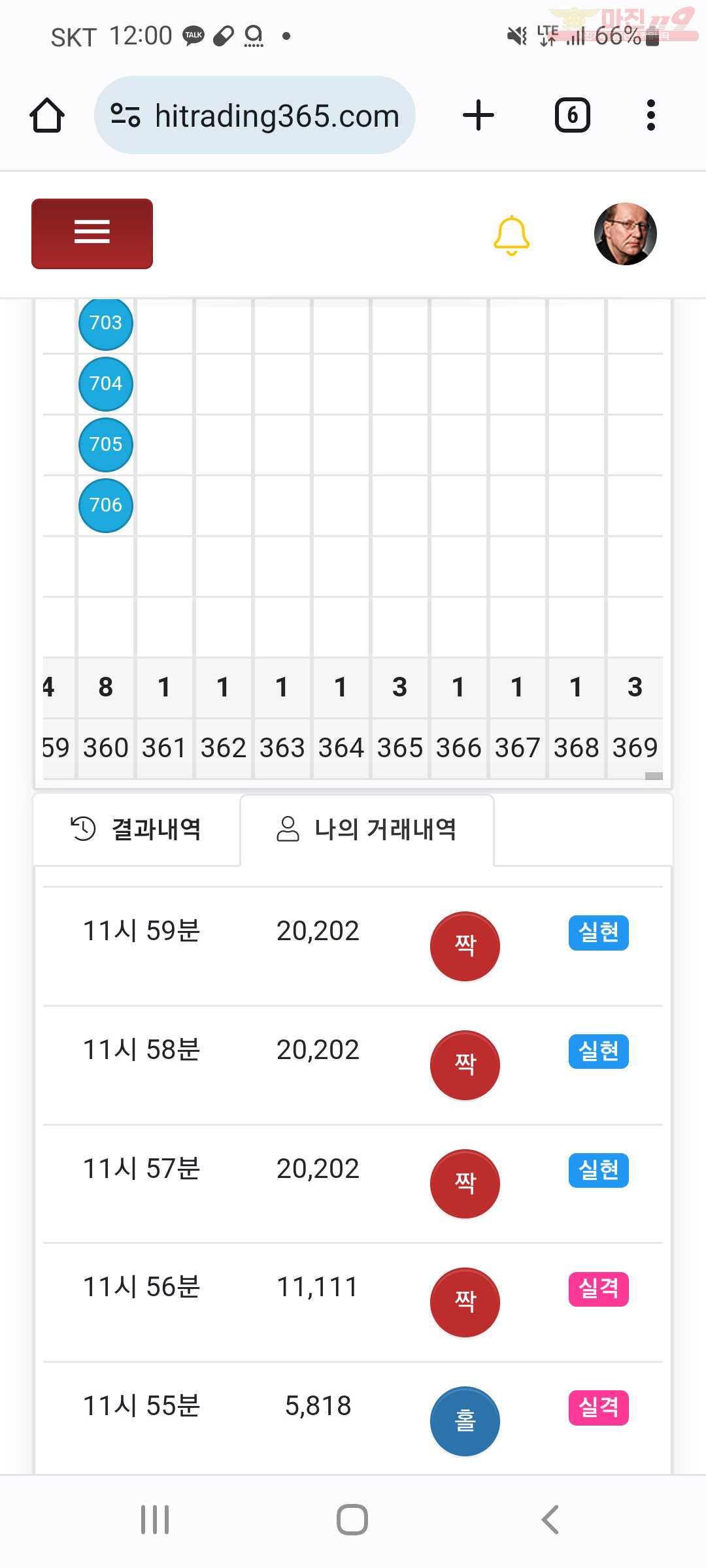Open the profile avatar picture
Screen dimensions: 706x1568
click(x=625, y=234)
